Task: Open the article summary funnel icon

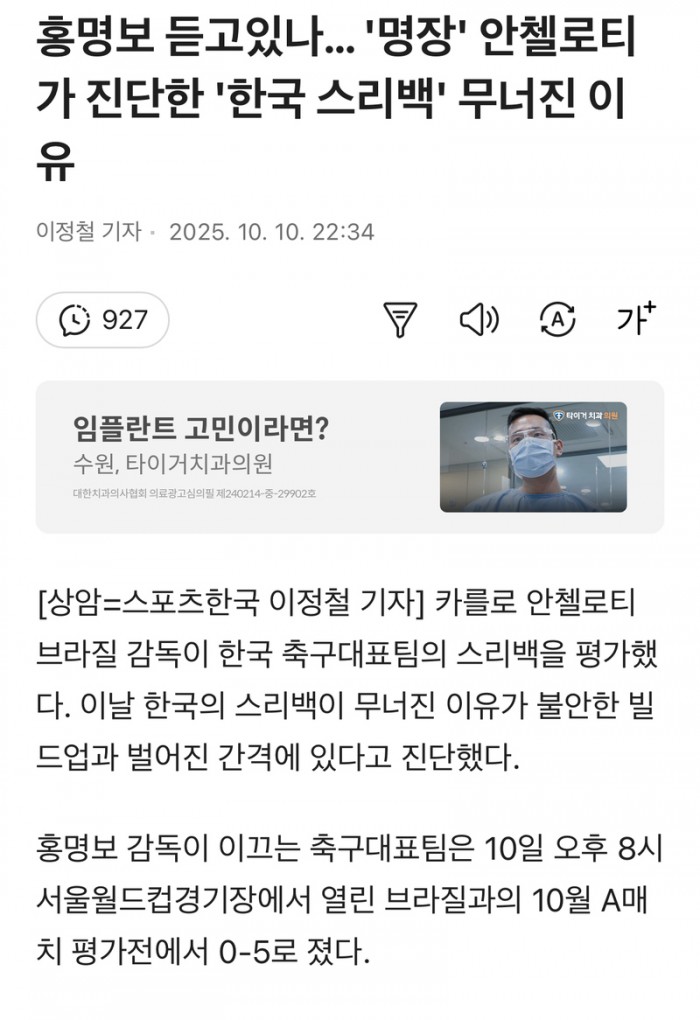Action: pos(400,319)
